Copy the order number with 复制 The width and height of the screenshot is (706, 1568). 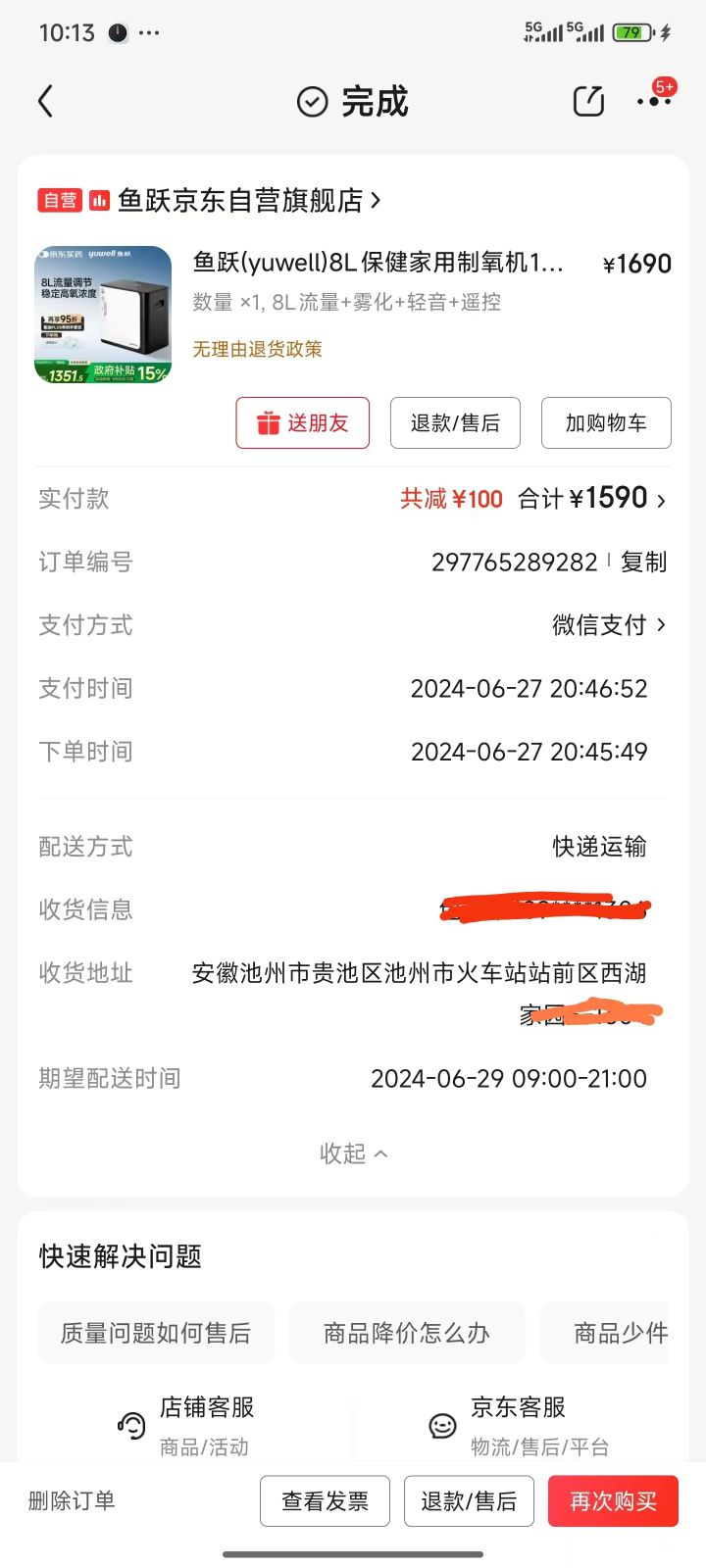643,562
